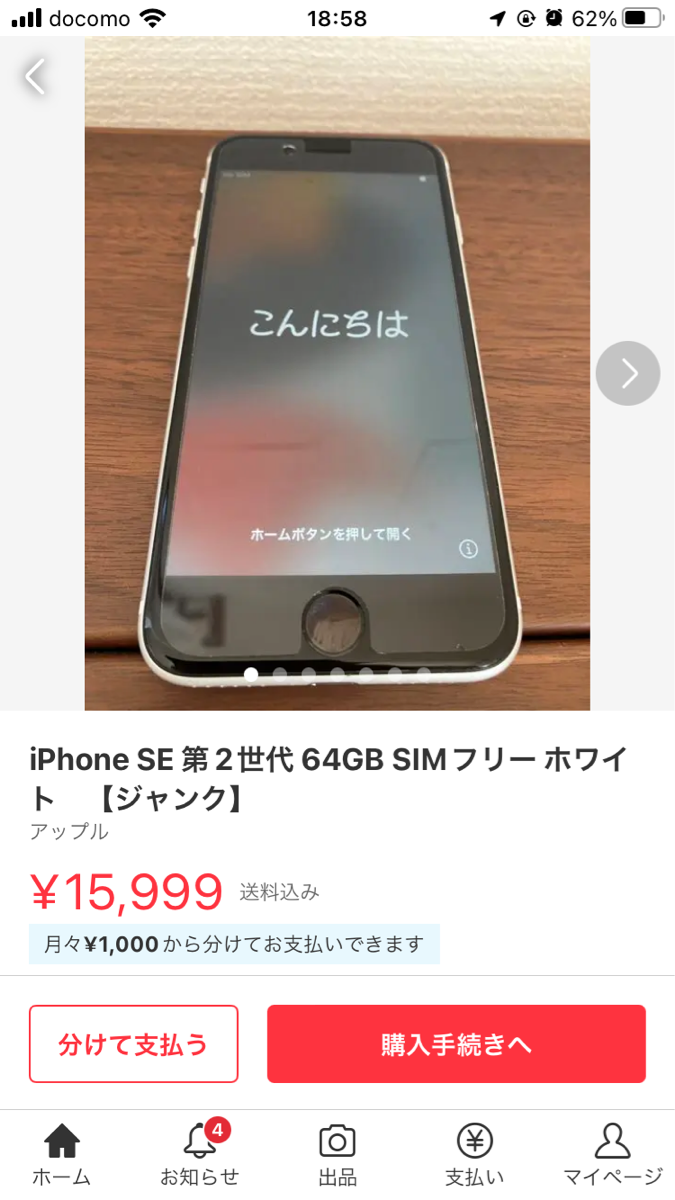Go to the マイページ tab
675x1200 pixels.
[x=612, y=1154]
